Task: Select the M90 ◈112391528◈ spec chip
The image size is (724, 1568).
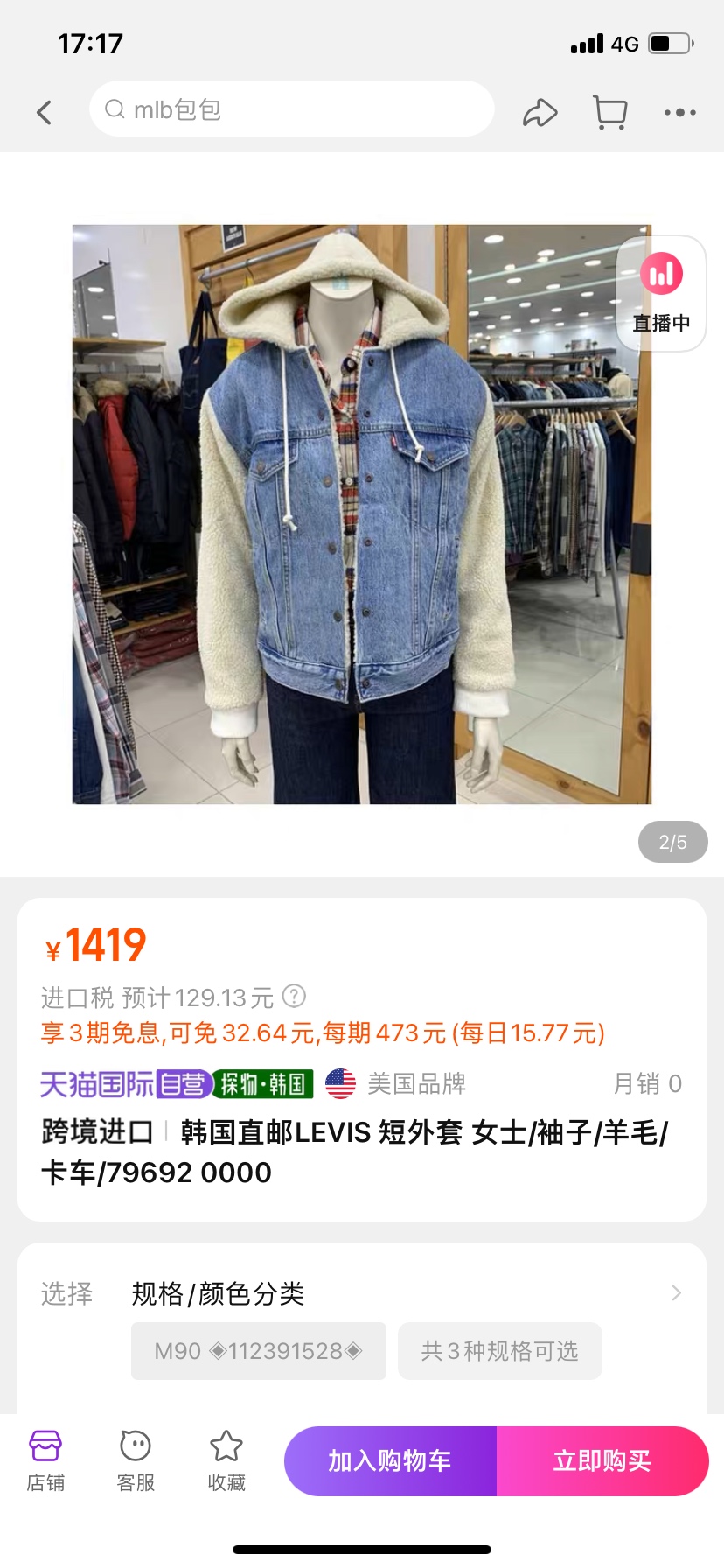Action: (258, 1351)
